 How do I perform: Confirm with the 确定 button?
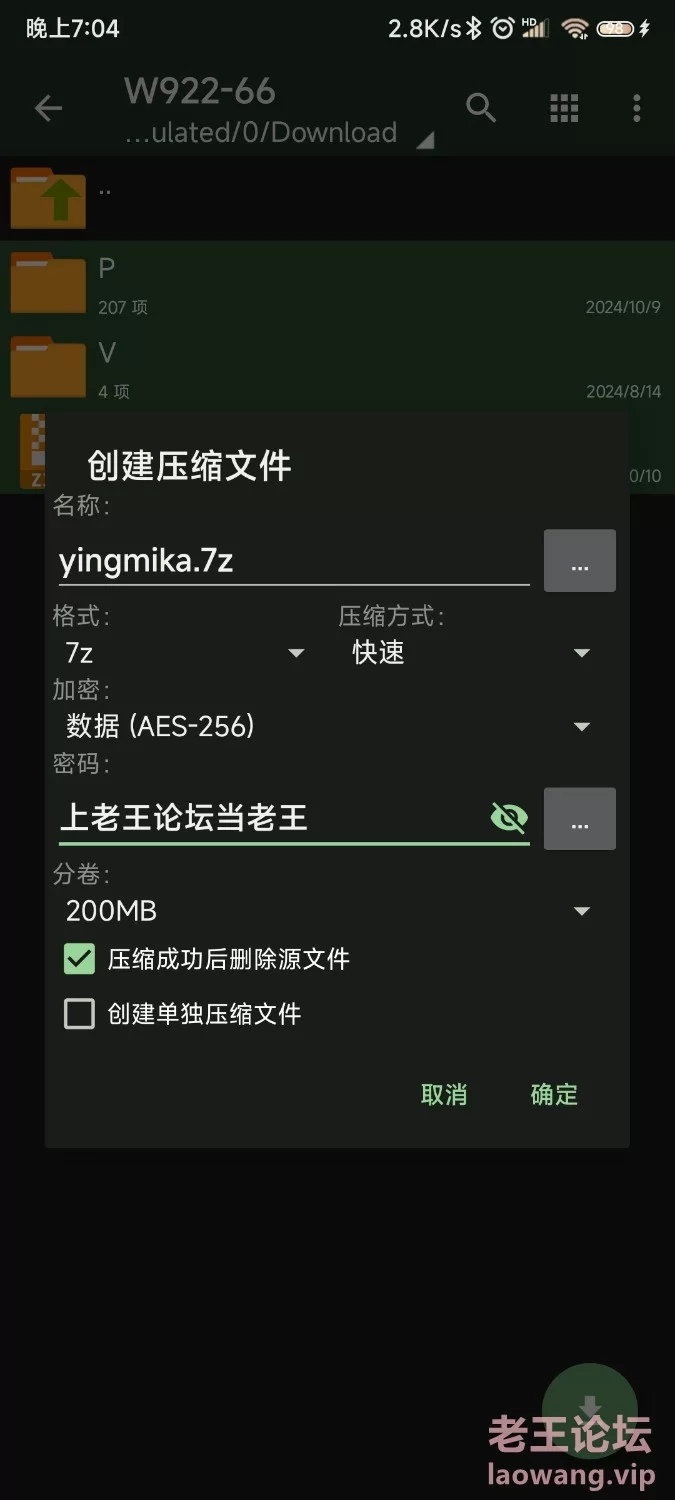coord(554,1095)
